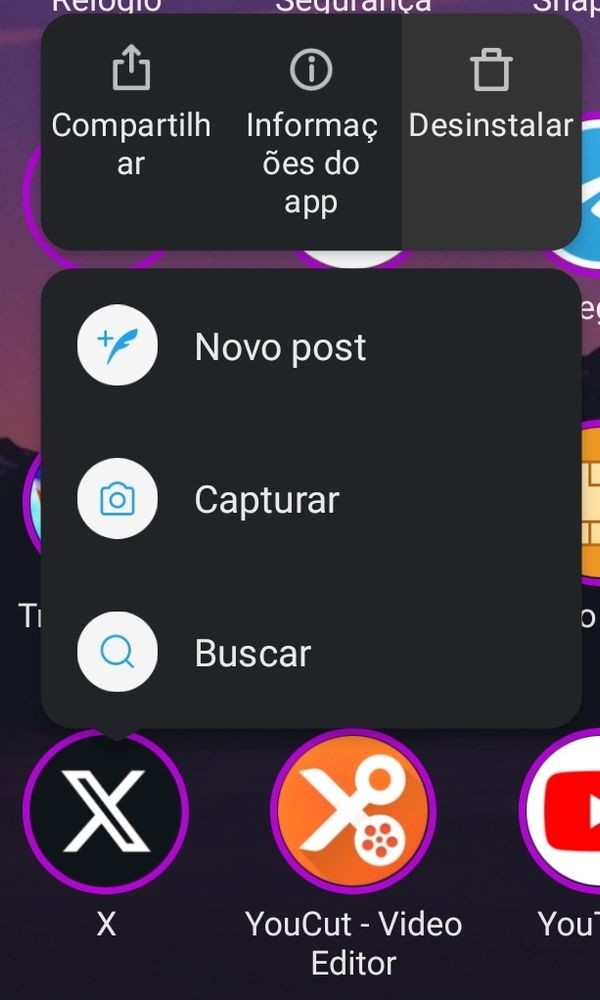Open Informações do app for X
This screenshot has height=1000, width=600.
coord(311,135)
